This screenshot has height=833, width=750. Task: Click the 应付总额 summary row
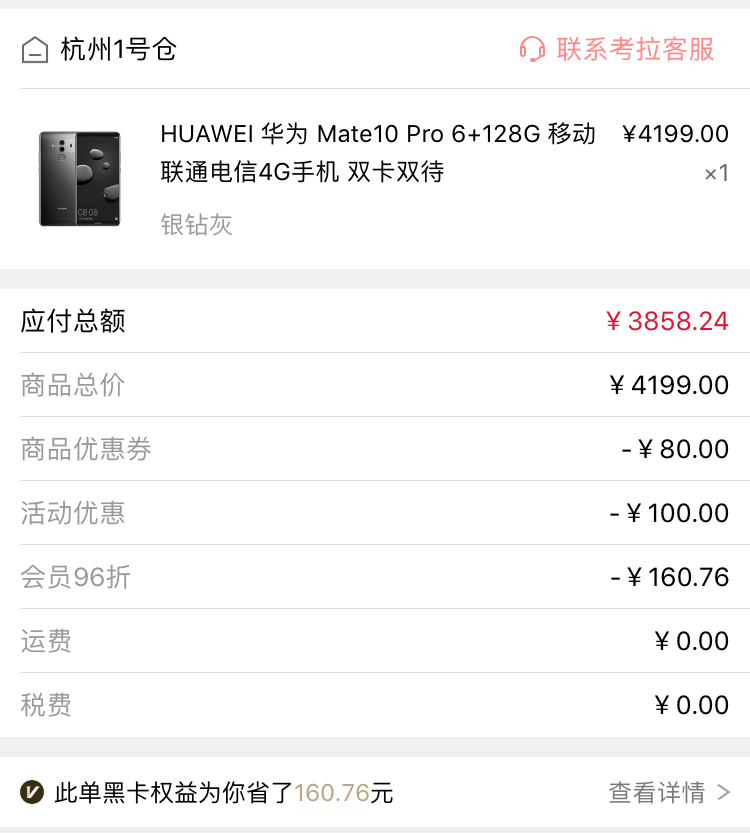pos(375,321)
